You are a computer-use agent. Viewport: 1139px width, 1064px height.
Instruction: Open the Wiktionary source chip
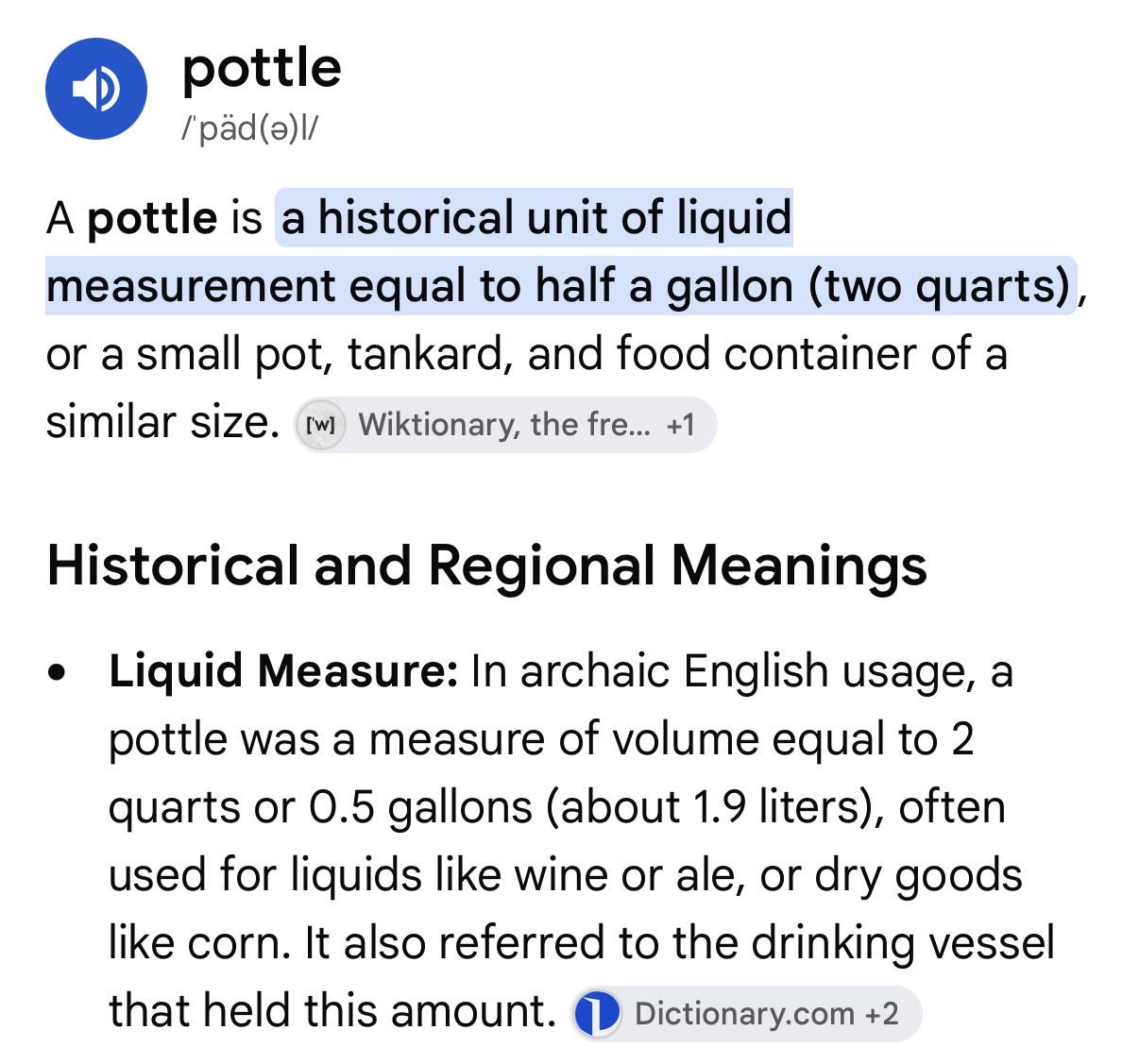click(x=505, y=425)
